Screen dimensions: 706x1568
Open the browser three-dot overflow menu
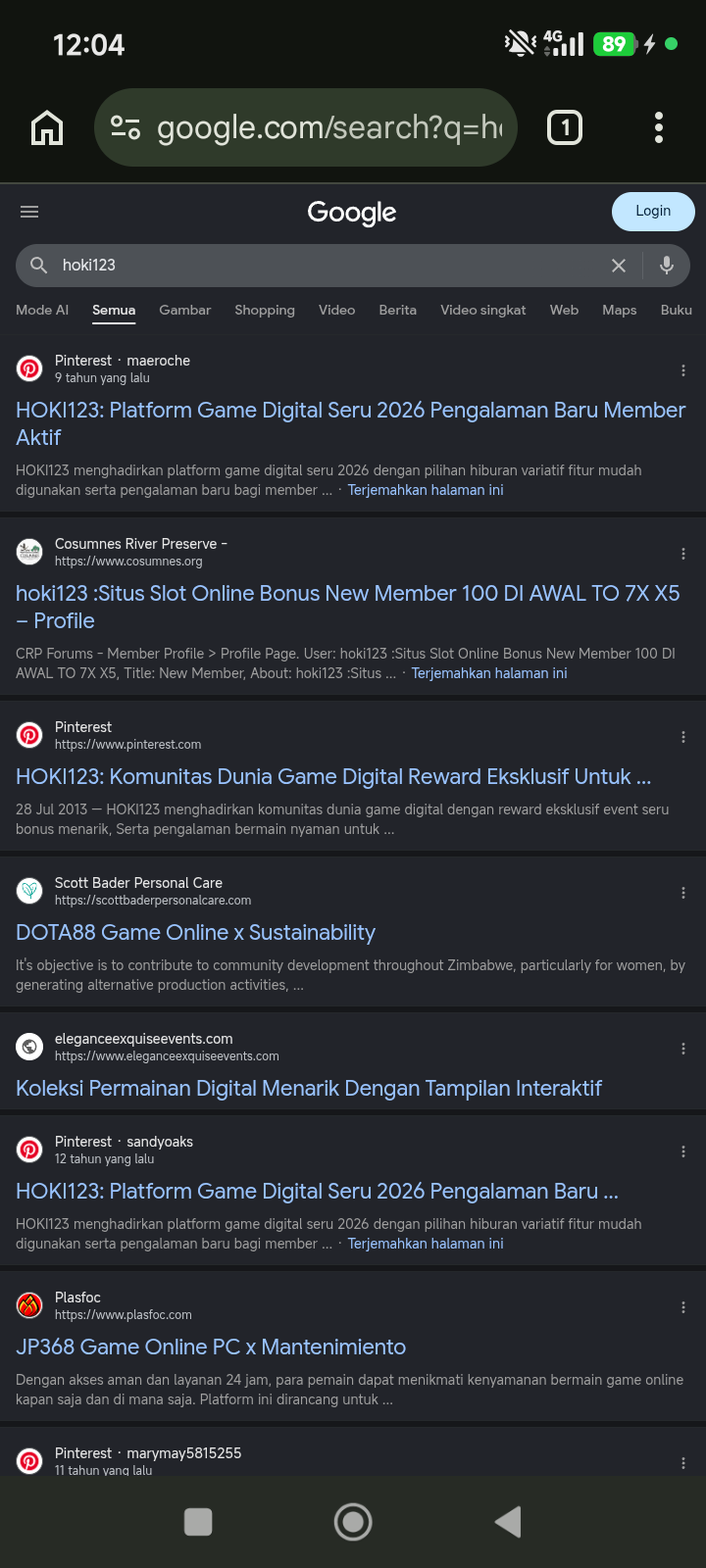point(659,127)
